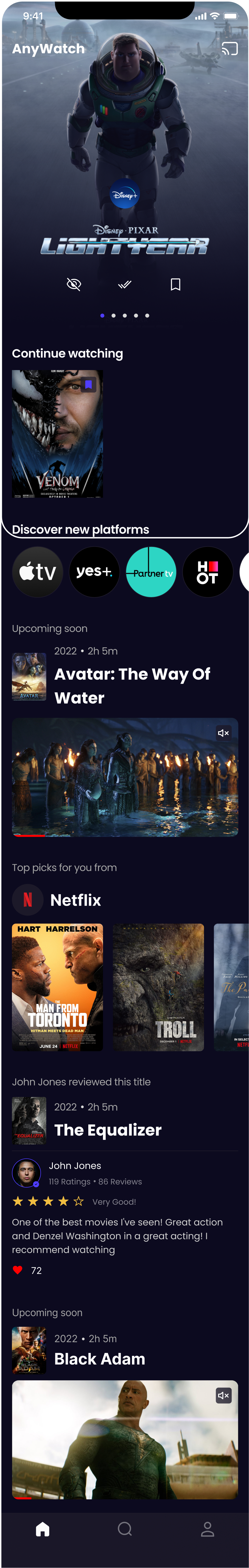Open the Apple TV platform
The width and height of the screenshot is (249, 1568).
point(38,571)
